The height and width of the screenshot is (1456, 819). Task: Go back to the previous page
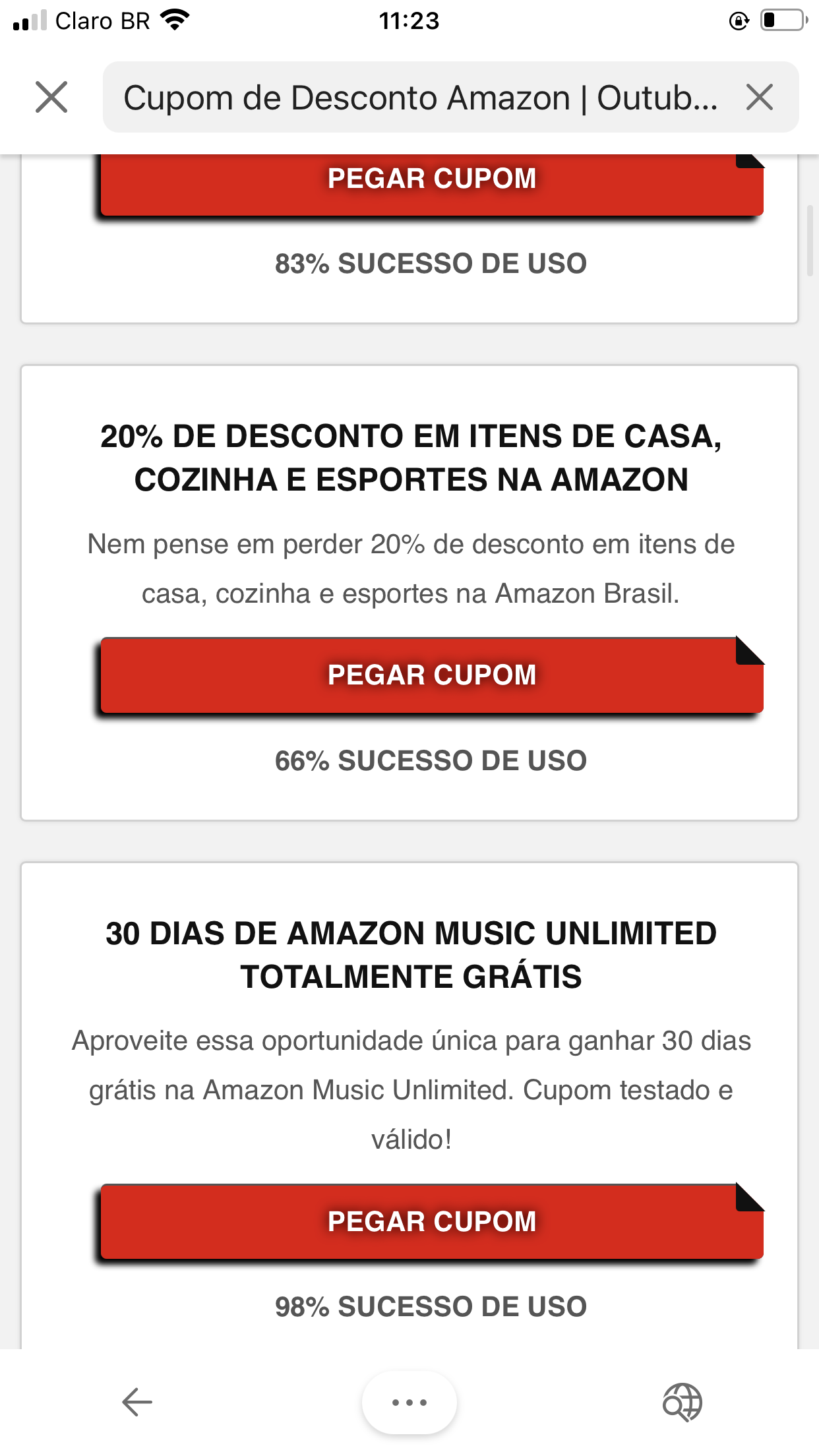[x=137, y=1402]
